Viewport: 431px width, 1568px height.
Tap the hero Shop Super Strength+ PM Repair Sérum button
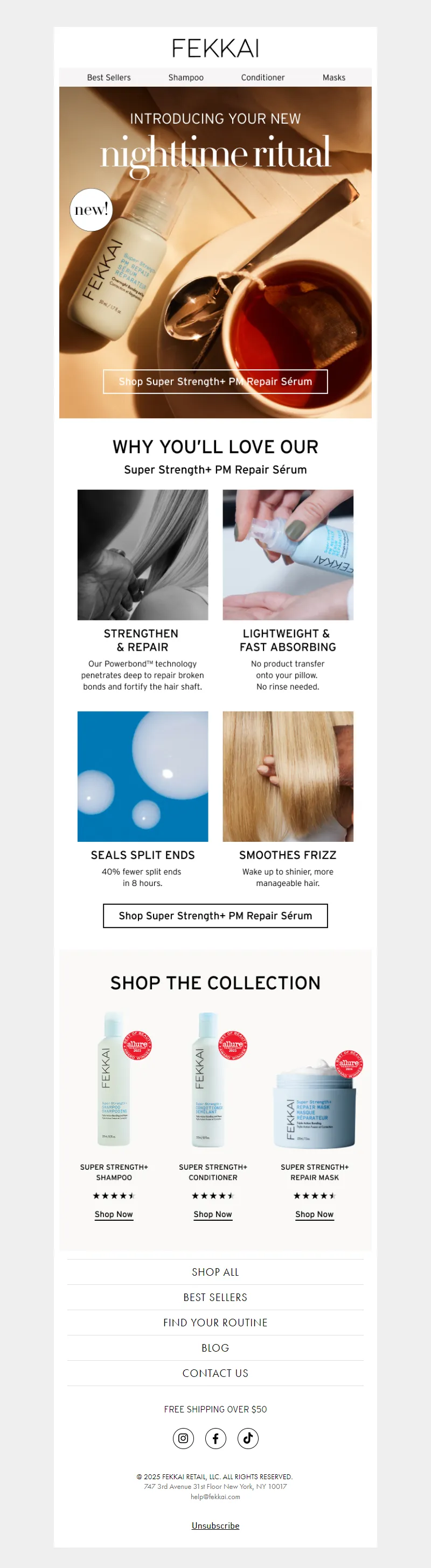click(x=215, y=382)
